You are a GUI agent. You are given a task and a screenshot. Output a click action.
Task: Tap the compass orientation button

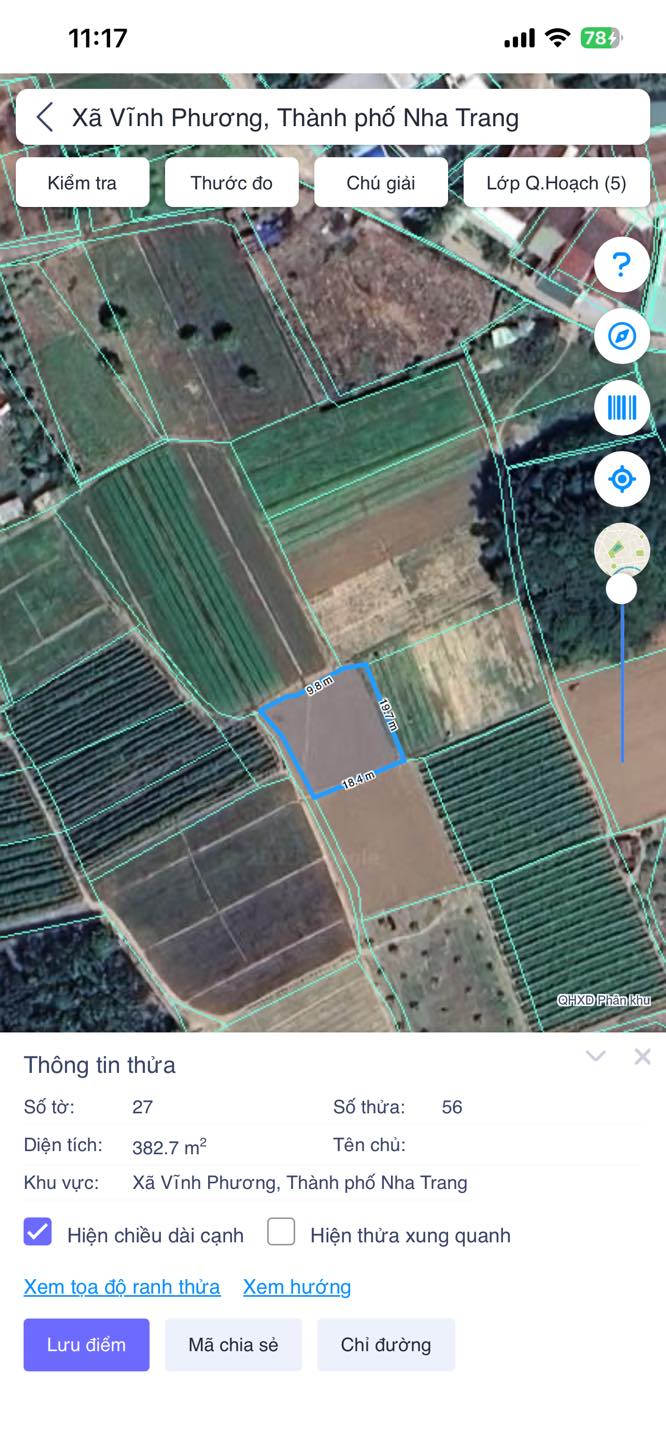point(622,336)
